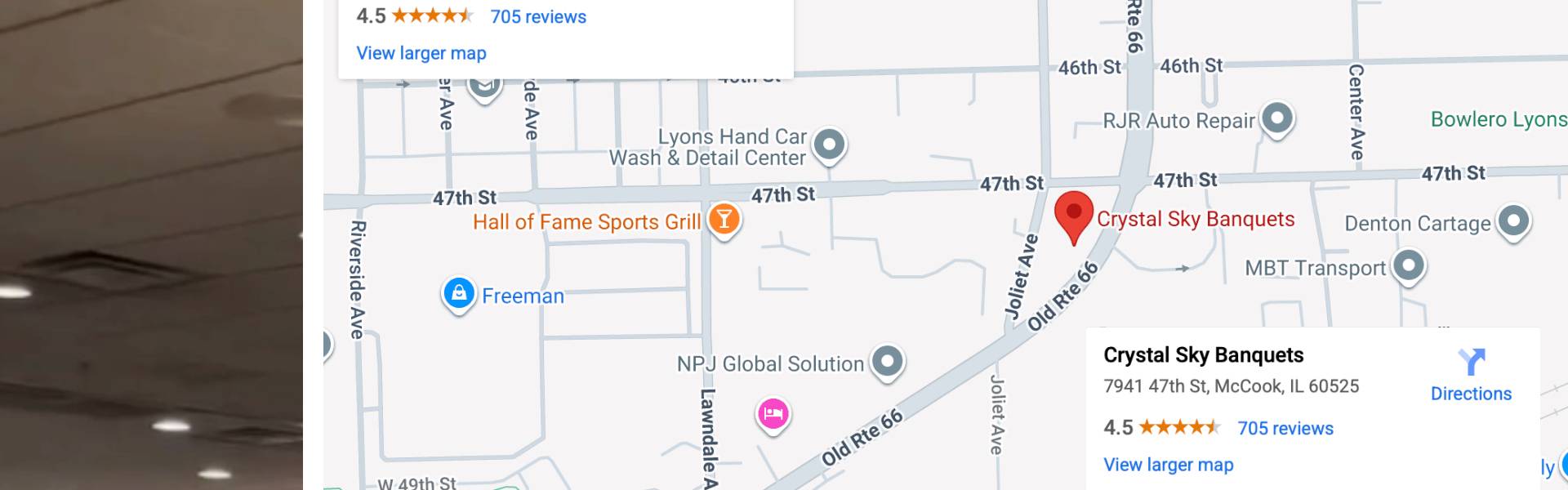Tap Denton Cartage map marker
The height and width of the screenshot is (490, 1568).
pos(1513,220)
